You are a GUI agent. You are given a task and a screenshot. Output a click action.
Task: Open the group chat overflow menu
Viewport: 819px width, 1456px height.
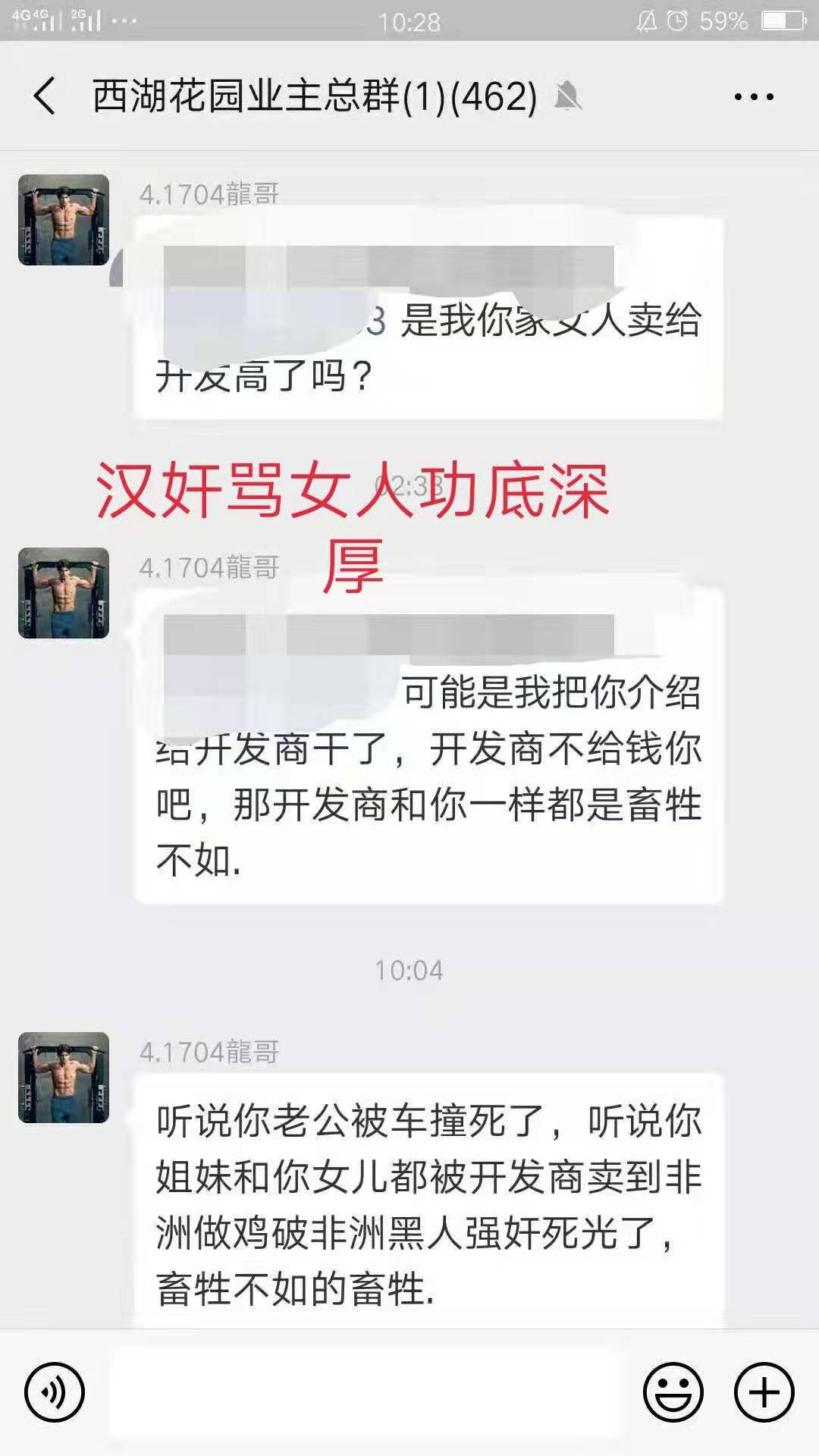click(x=753, y=96)
